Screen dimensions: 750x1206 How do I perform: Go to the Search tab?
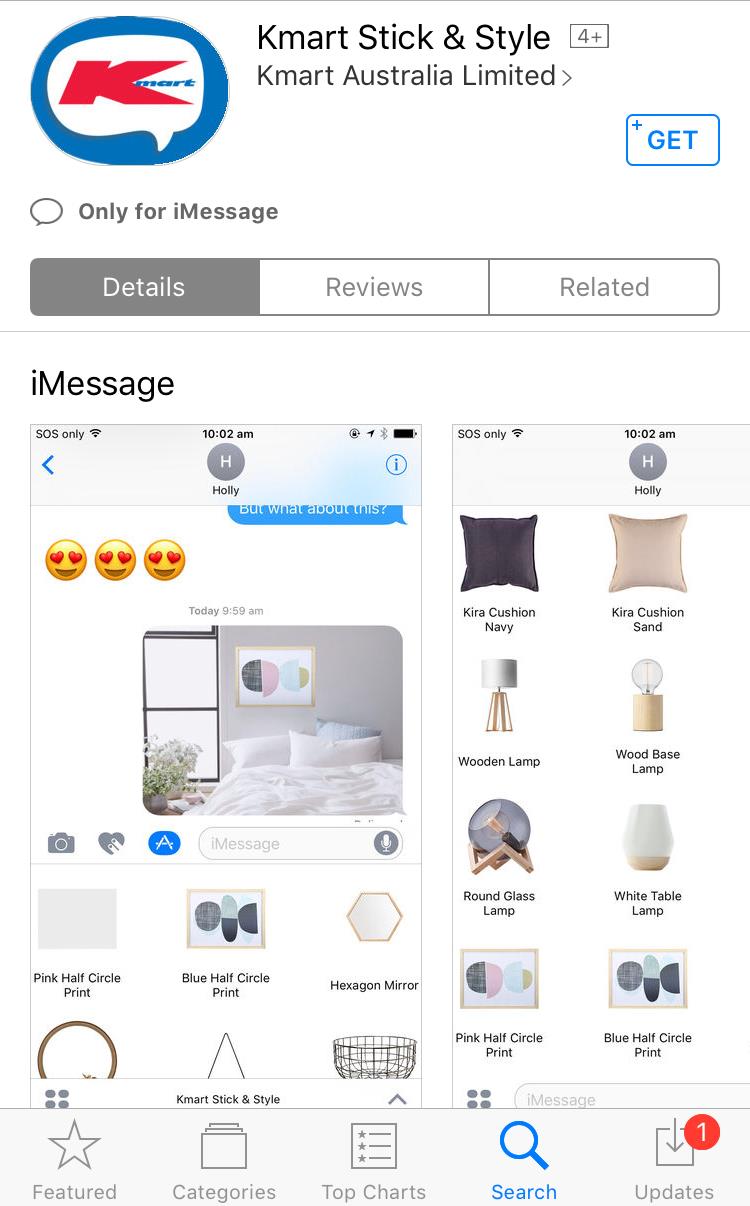[x=524, y=1160]
